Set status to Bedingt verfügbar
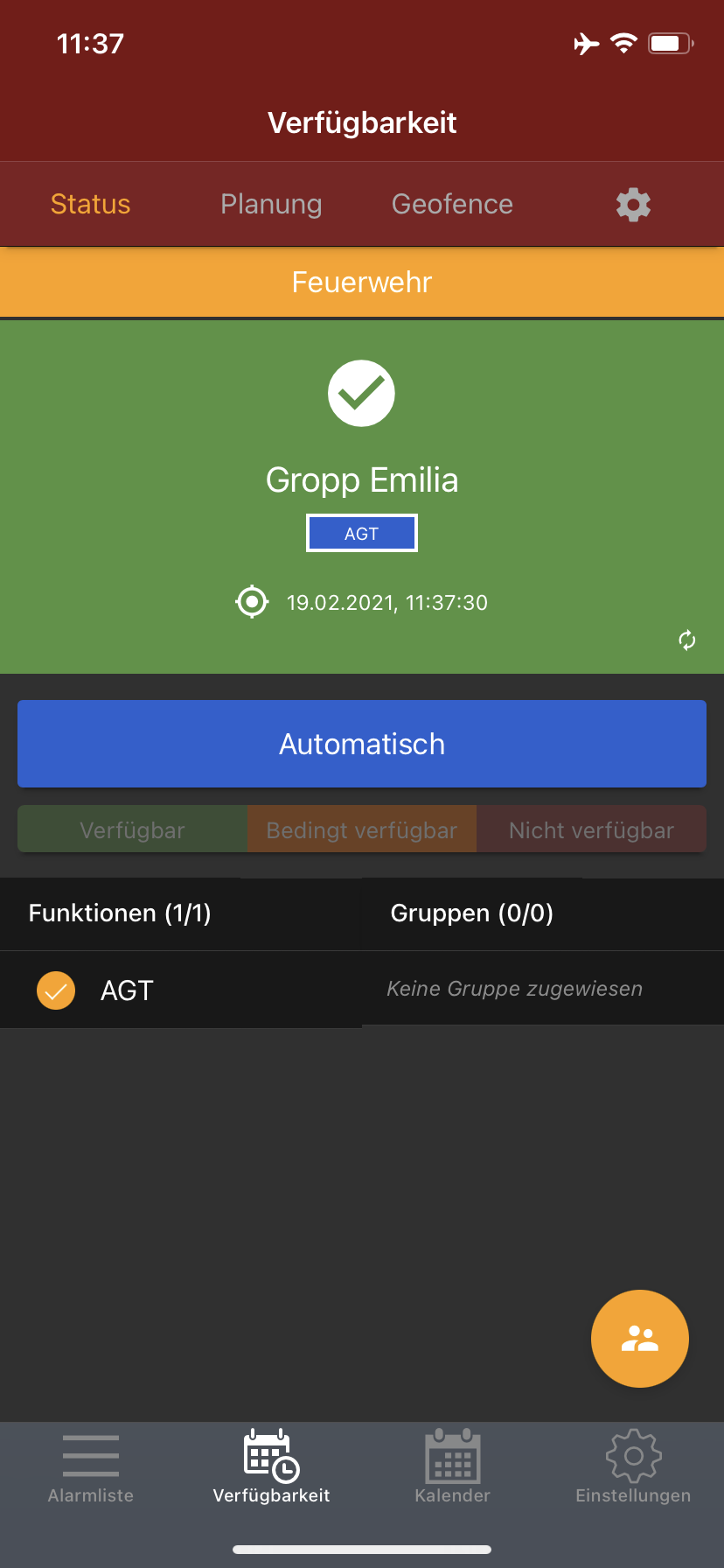Screen dimensions: 724x1568 362,829
